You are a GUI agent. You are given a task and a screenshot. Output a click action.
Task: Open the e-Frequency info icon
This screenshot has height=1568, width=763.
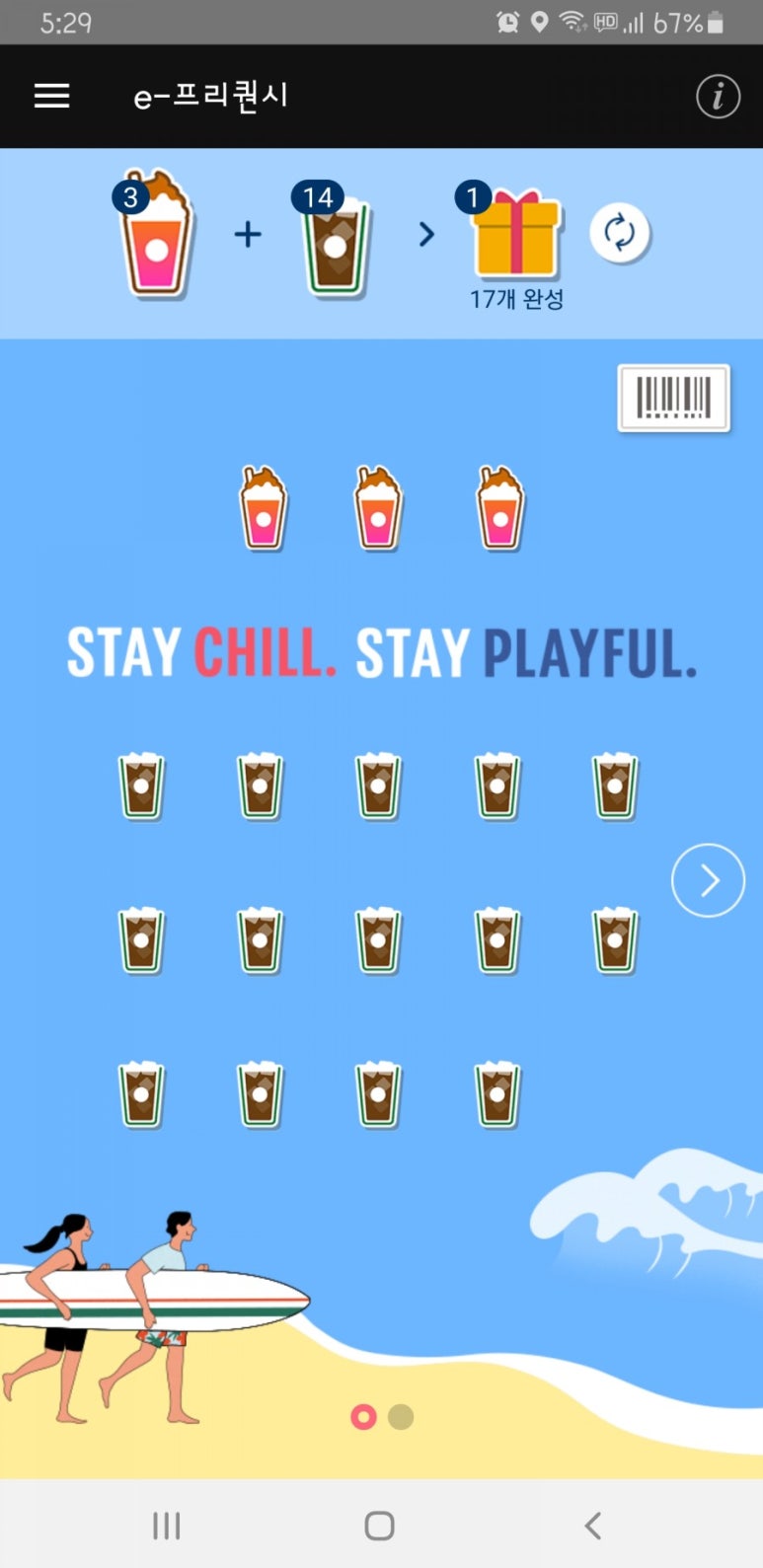(718, 97)
